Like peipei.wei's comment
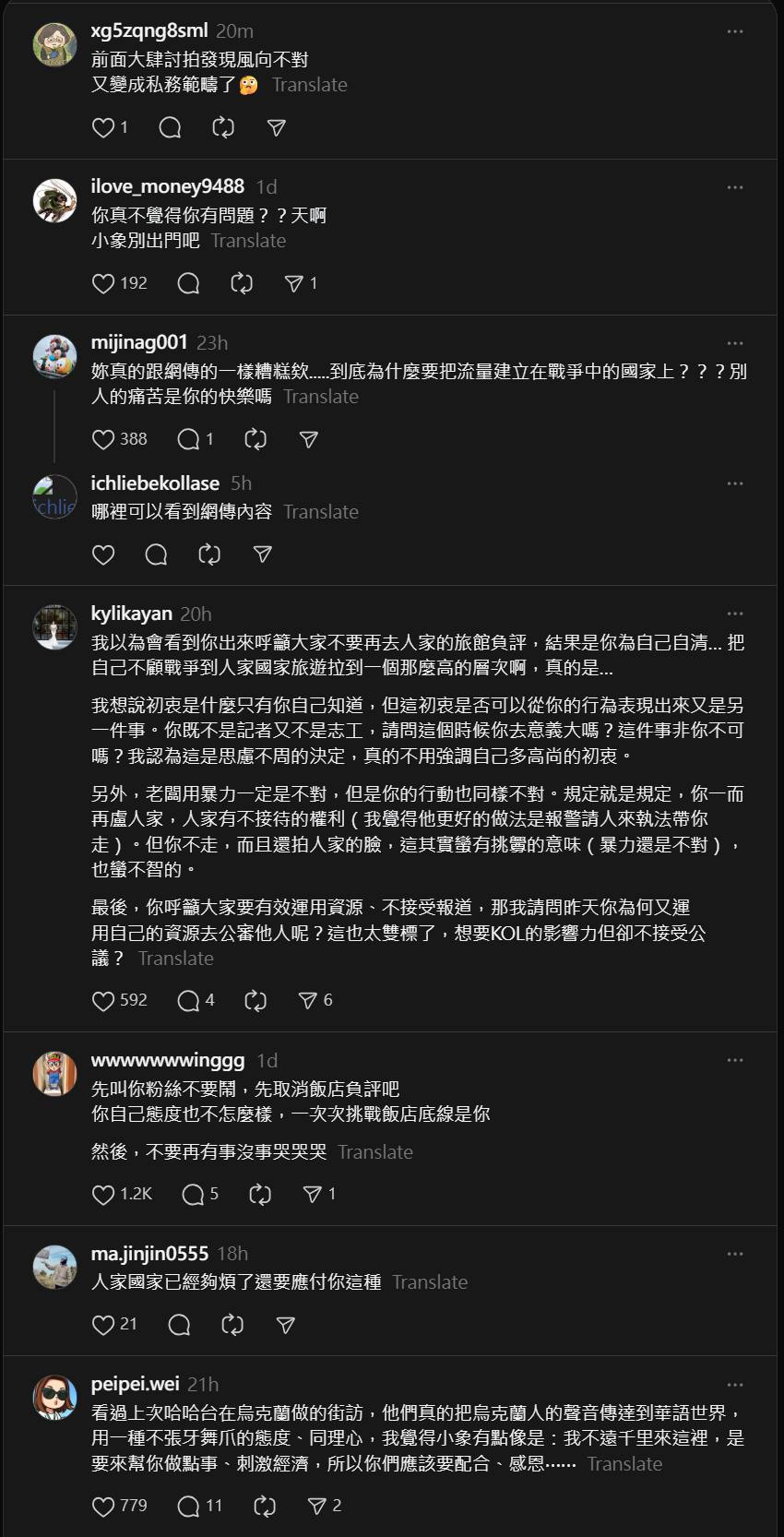 103,1506
